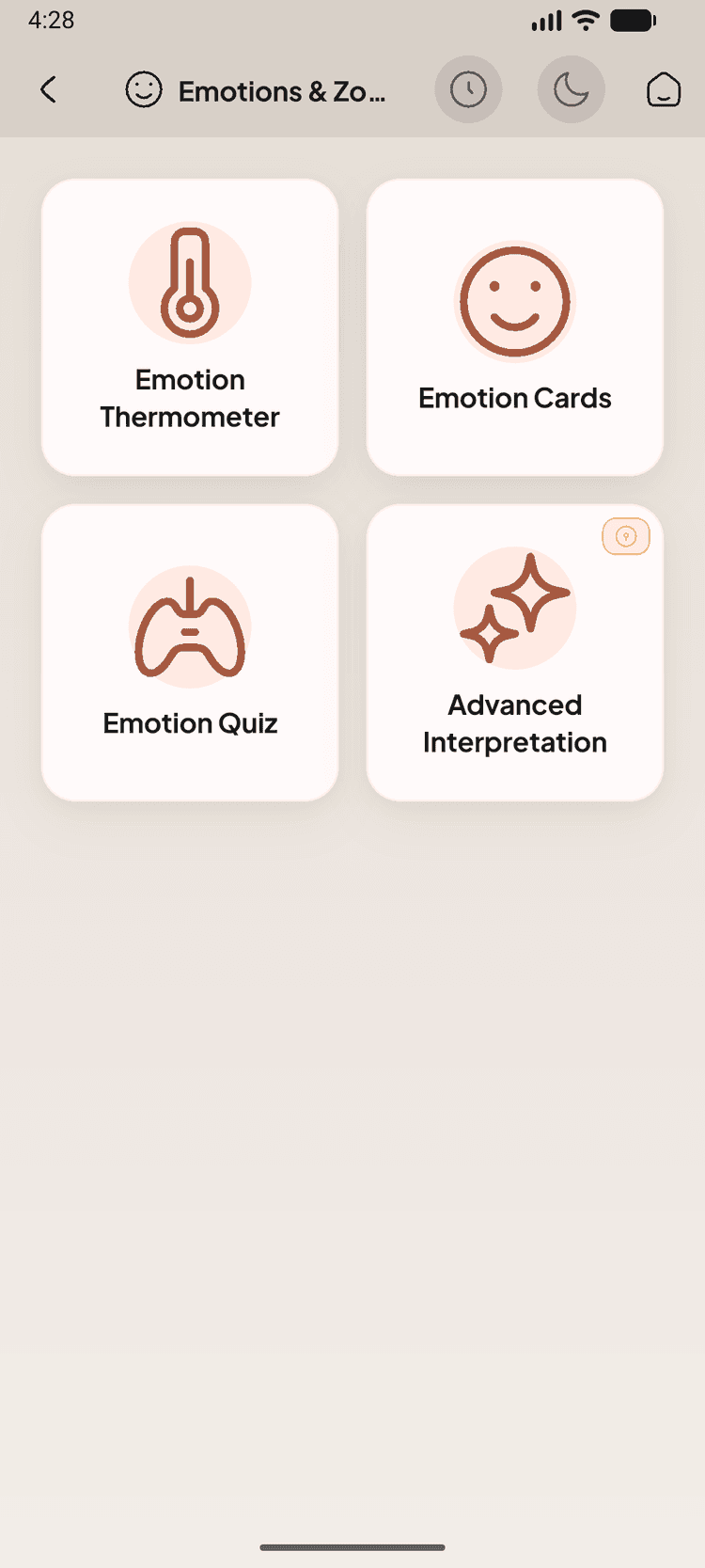The width and height of the screenshot is (705, 1568).
Task: Open the Emotion Thermometer card
Action: (x=190, y=327)
